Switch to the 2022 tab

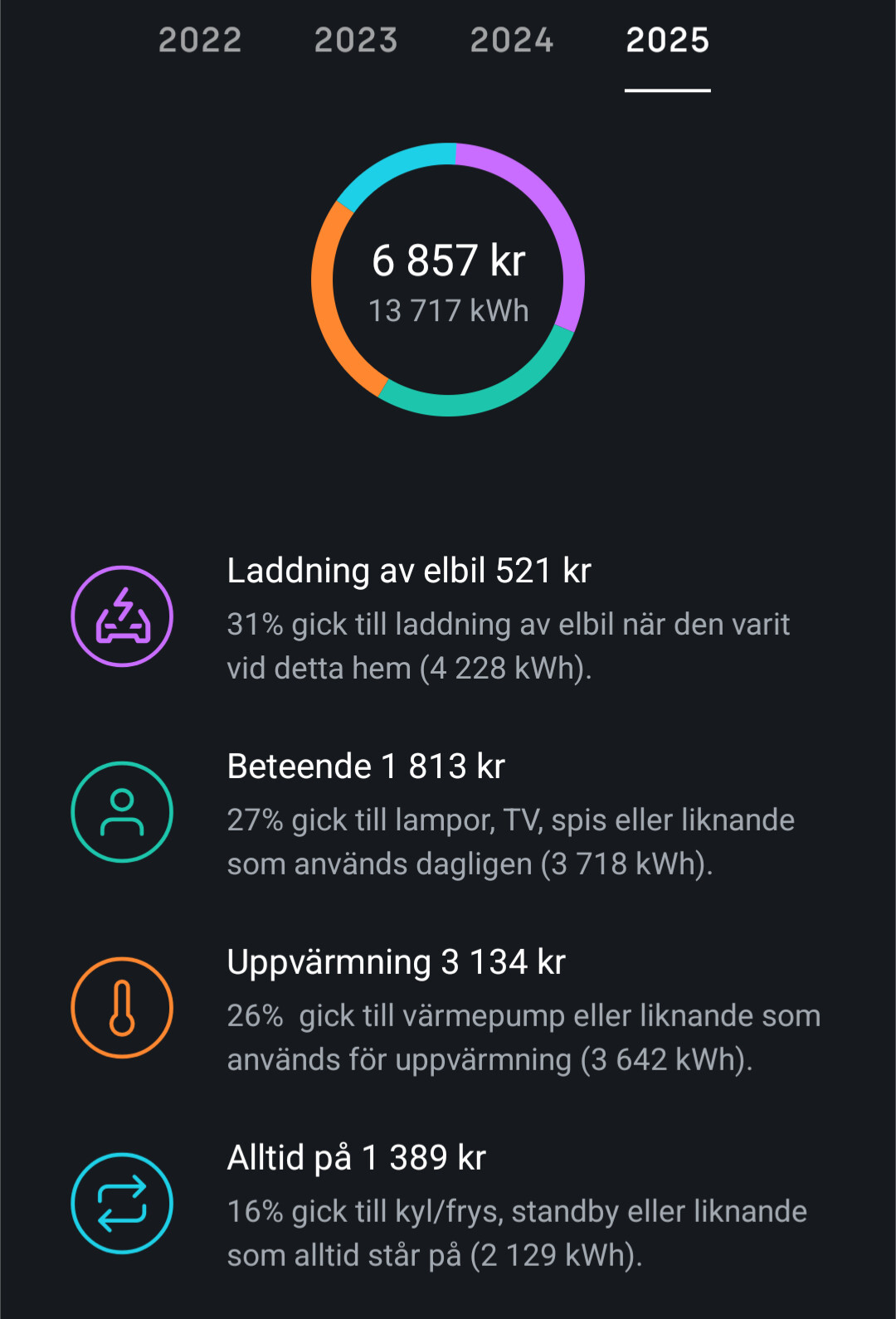click(200, 40)
